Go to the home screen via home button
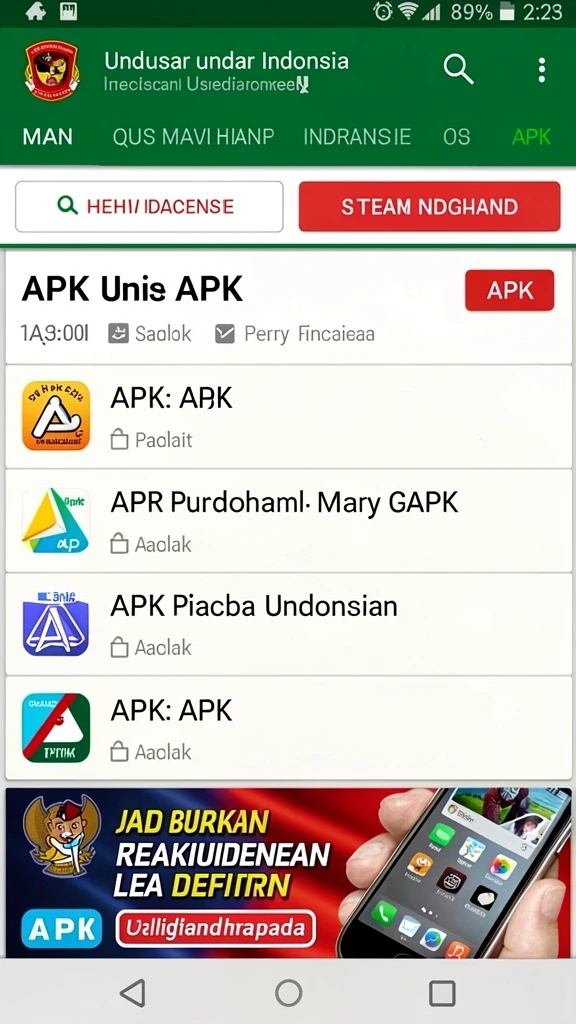576x1024 pixels. pyautogui.click(x=288, y=993)
